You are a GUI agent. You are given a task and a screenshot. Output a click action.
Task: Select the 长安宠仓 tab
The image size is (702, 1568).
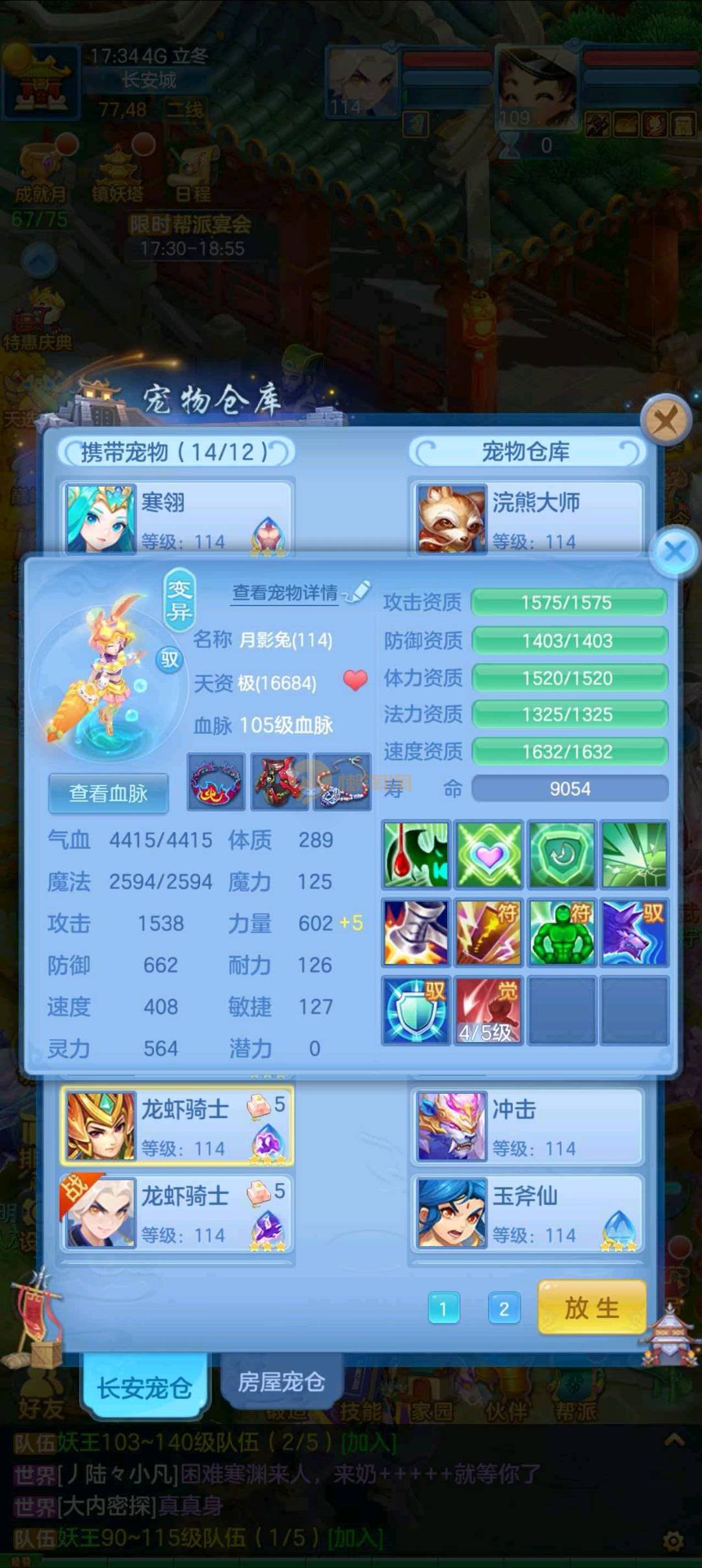click(x=144, y=1388)
